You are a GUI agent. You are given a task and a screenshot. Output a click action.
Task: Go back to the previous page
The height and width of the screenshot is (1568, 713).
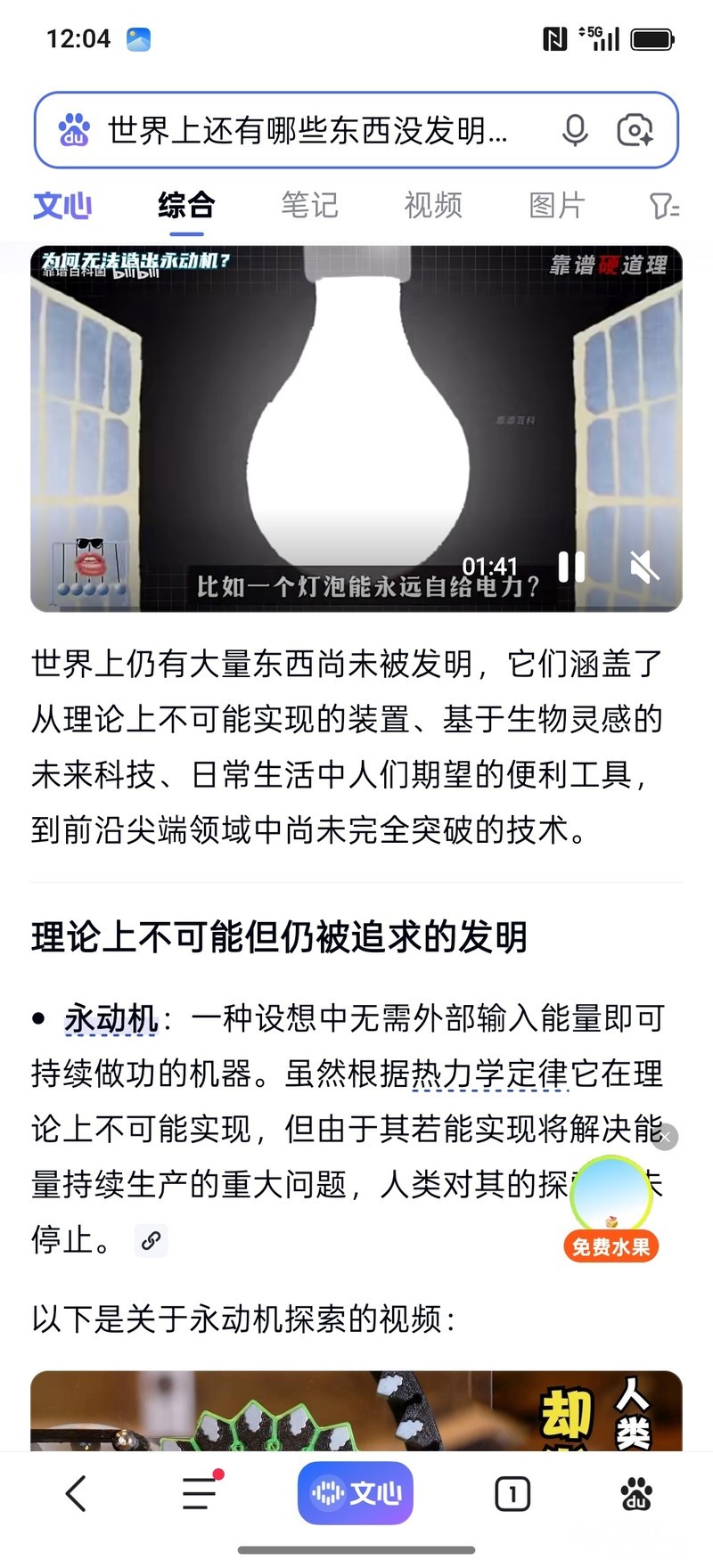coord(77,1493)
